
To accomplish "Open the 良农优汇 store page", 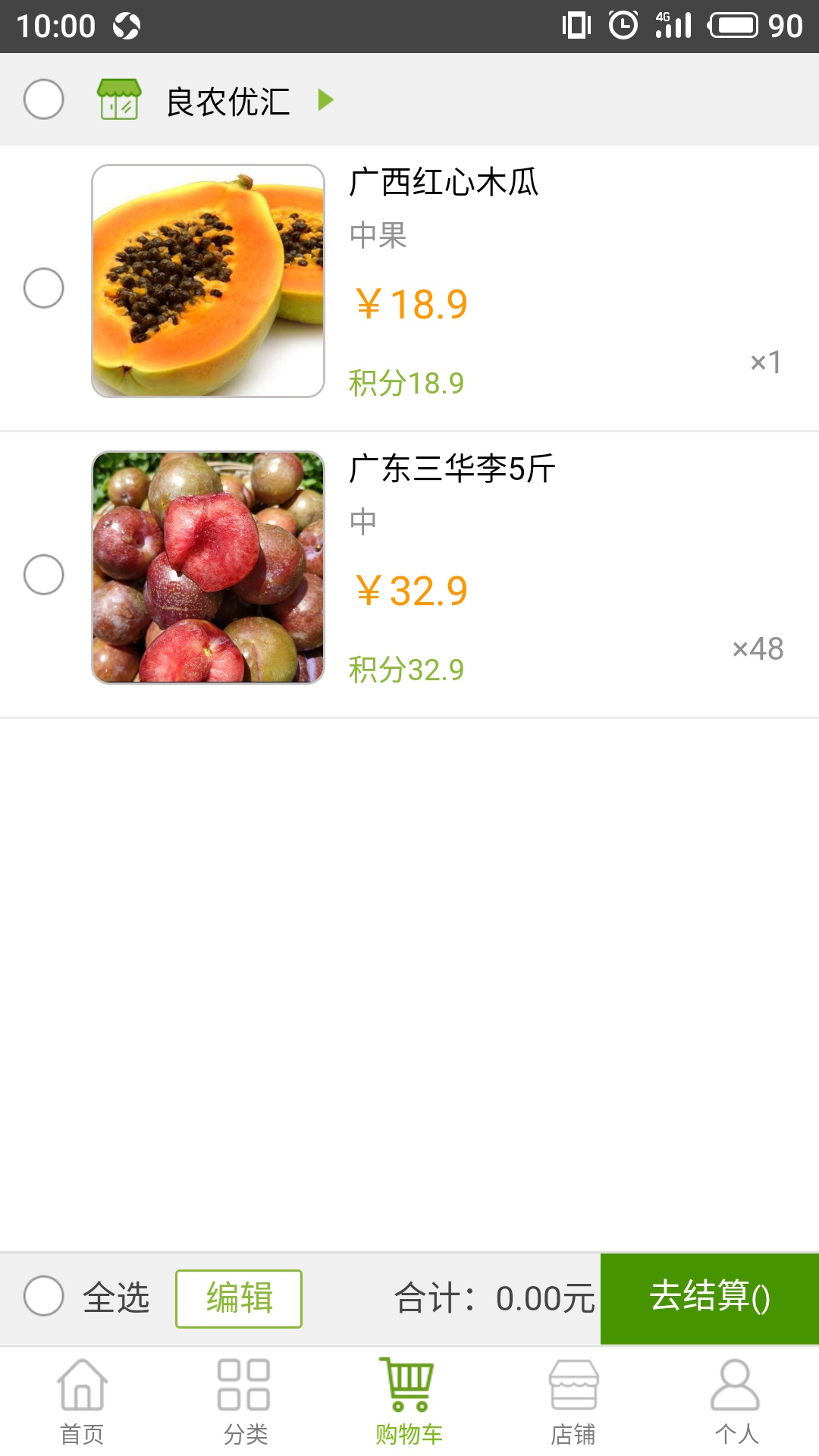I will click(x=227, y=101).
